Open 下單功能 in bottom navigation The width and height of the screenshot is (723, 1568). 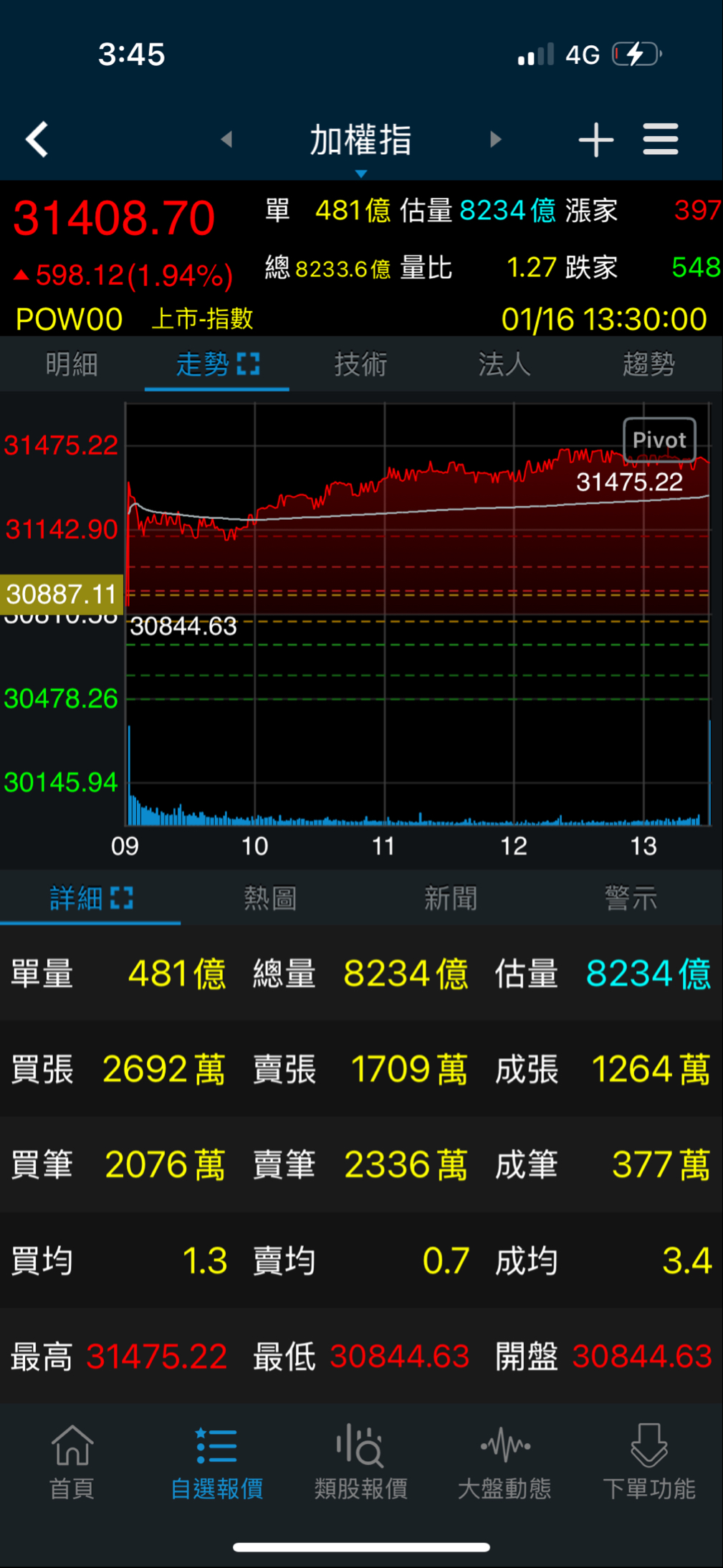[x=649, y=1463]
